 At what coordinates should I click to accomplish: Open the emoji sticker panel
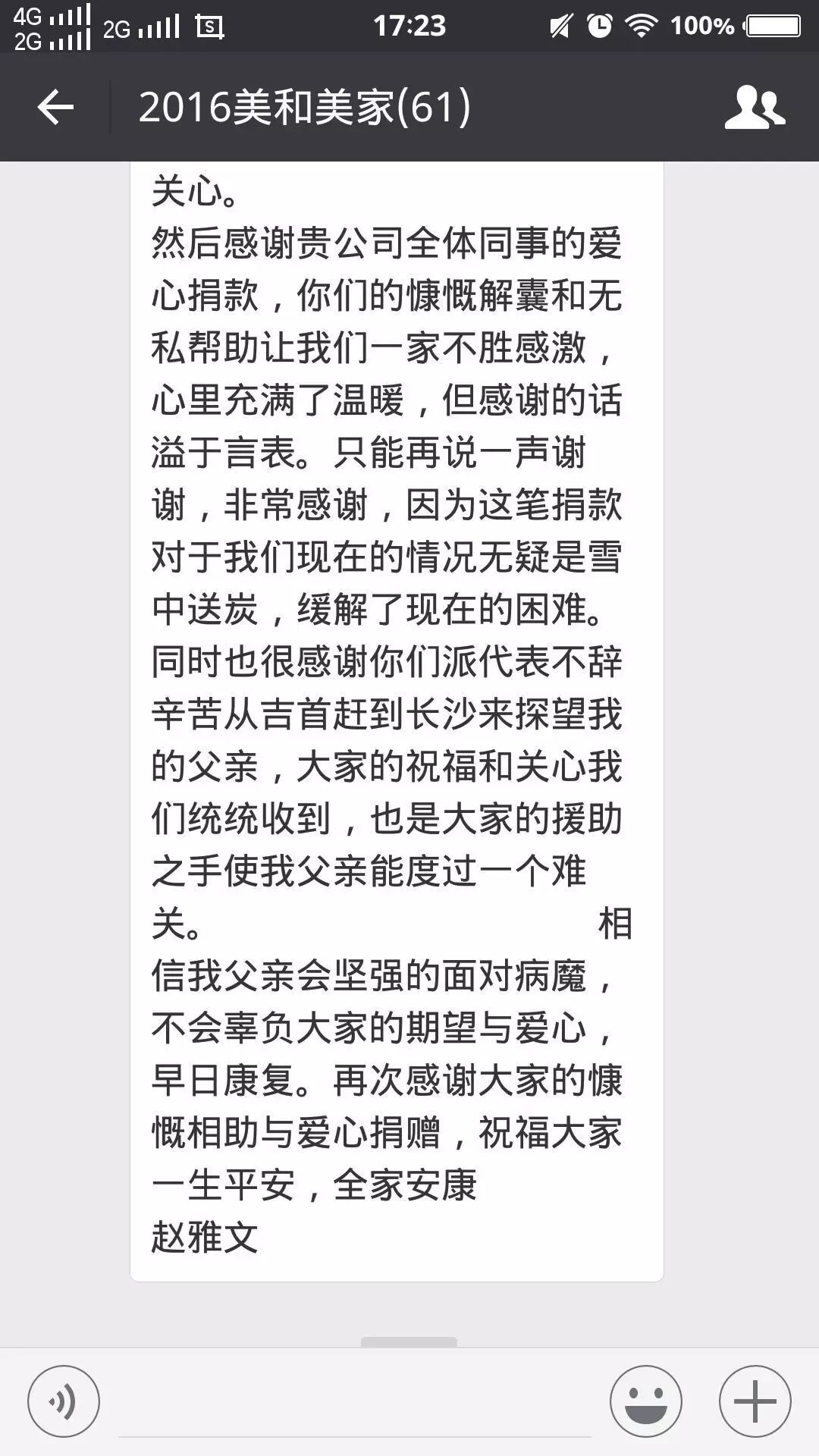point(646,1401)
